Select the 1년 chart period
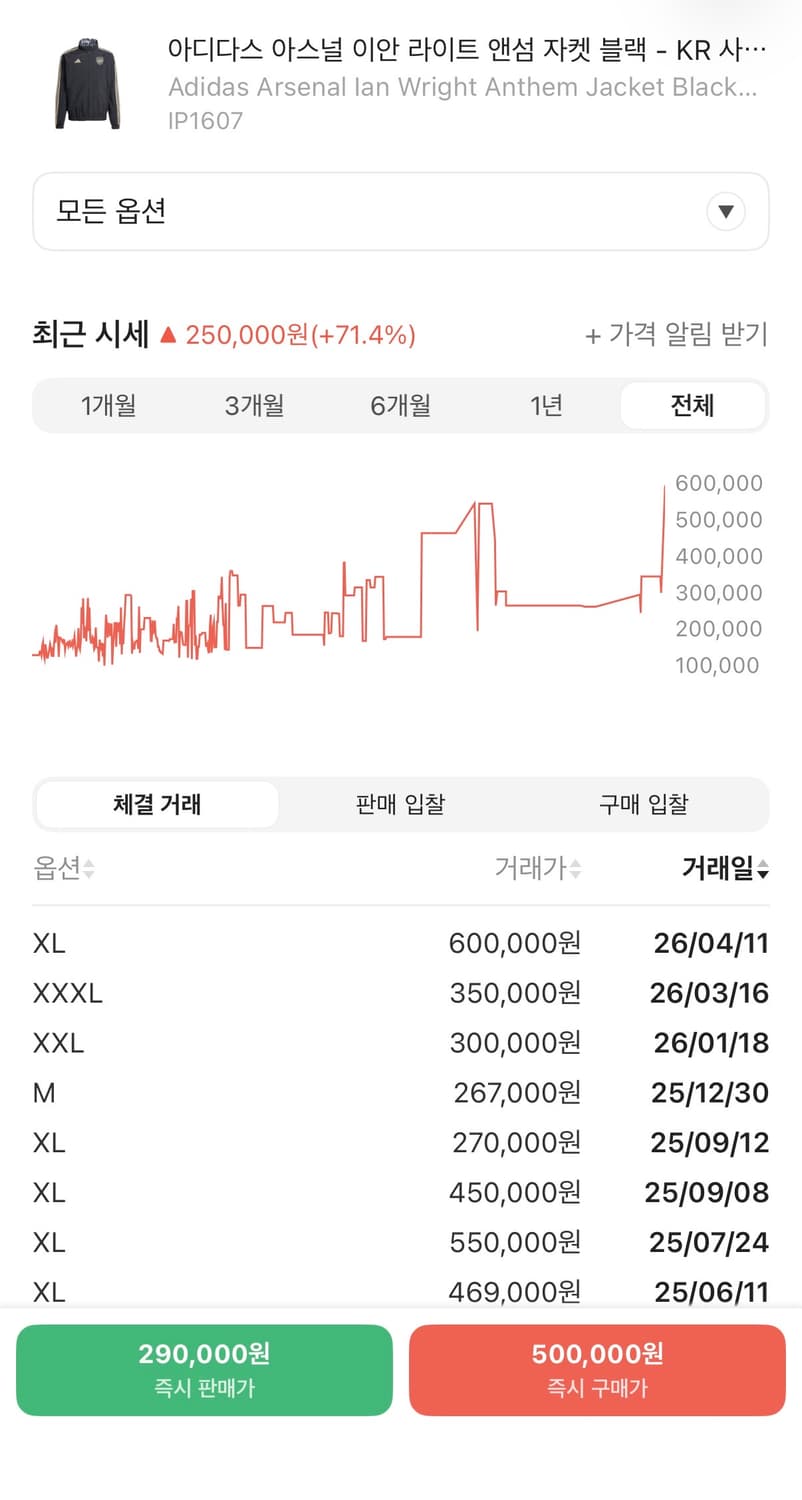Screen dimensions: 802x1500 point(546,405)
